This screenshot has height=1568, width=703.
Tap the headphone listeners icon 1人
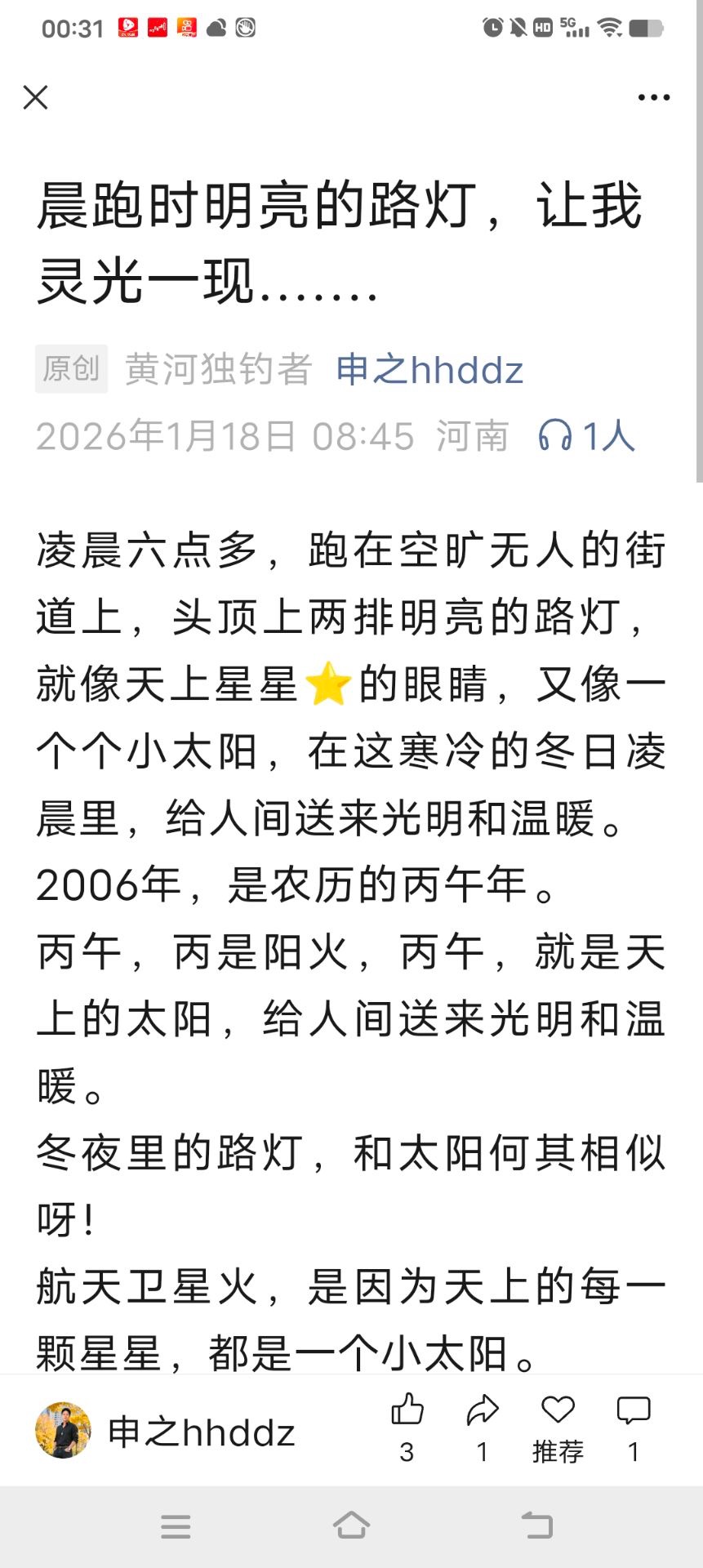point(586,436)
